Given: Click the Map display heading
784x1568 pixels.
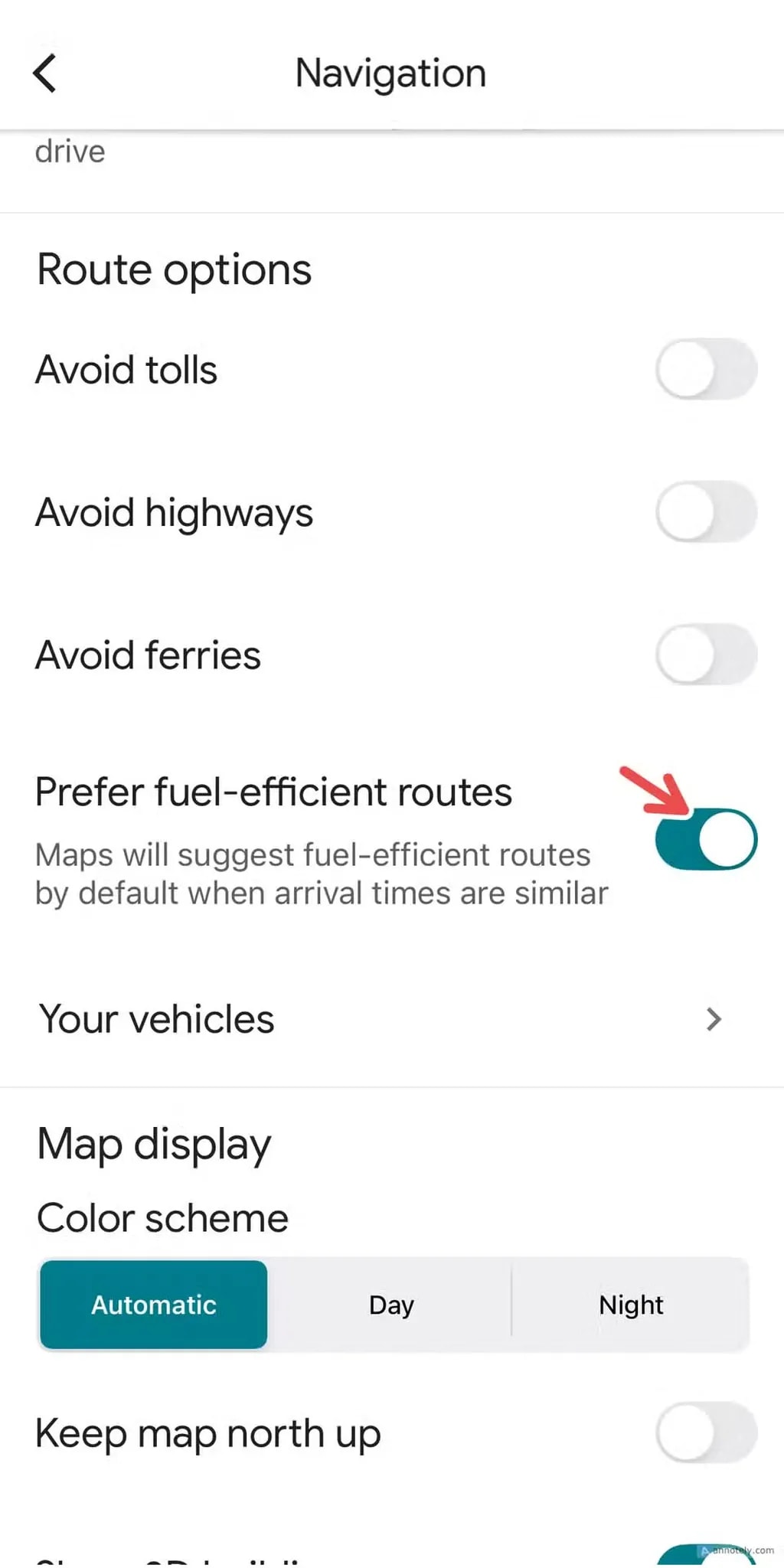Looking at the screenshot, I should tap(153, 1144).
